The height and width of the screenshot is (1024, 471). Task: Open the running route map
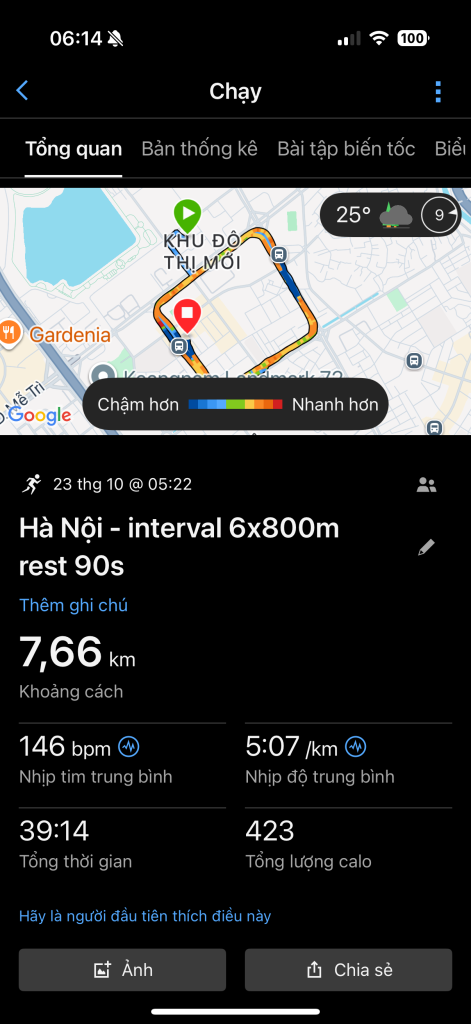click(235, 311)
